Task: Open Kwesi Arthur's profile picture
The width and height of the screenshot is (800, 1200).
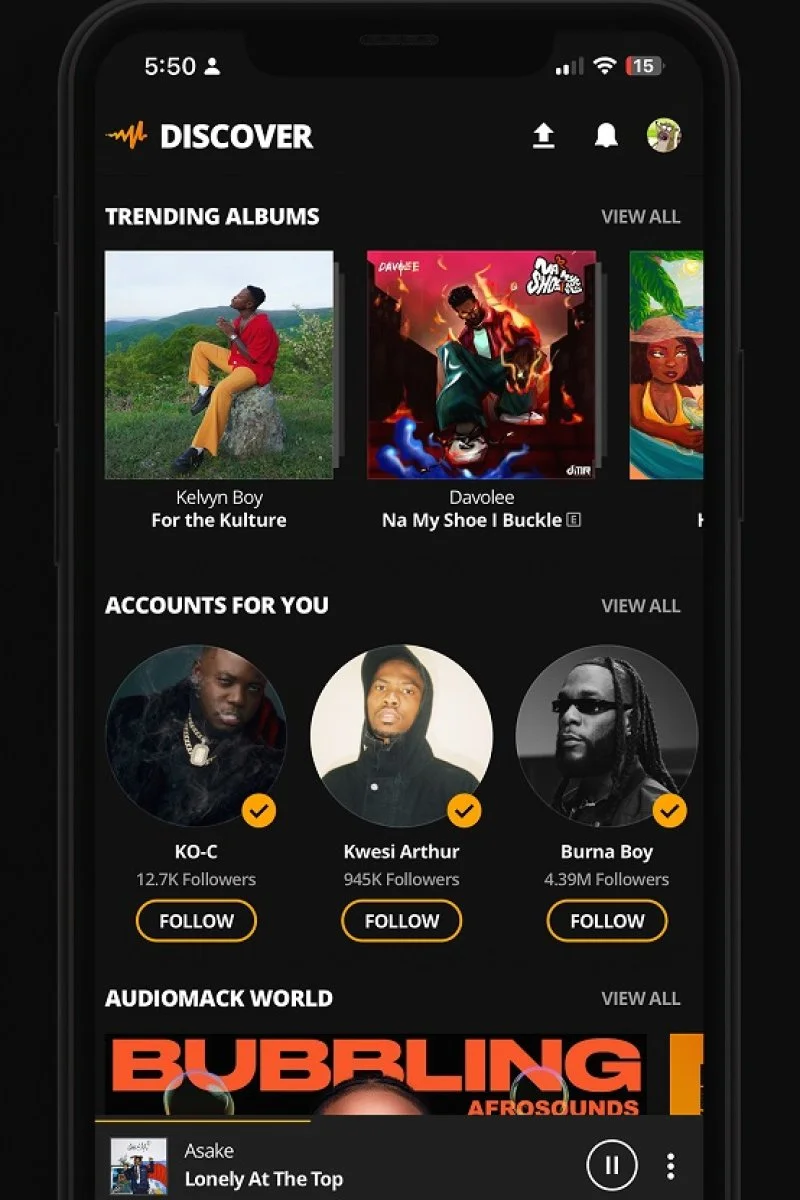Action: point(401,735)
